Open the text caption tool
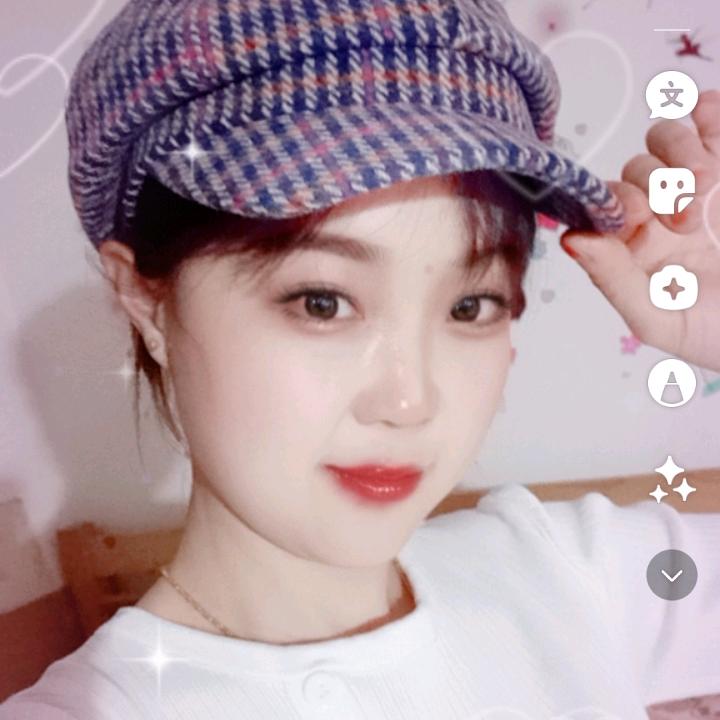720x720 pixels. [671, 95]
